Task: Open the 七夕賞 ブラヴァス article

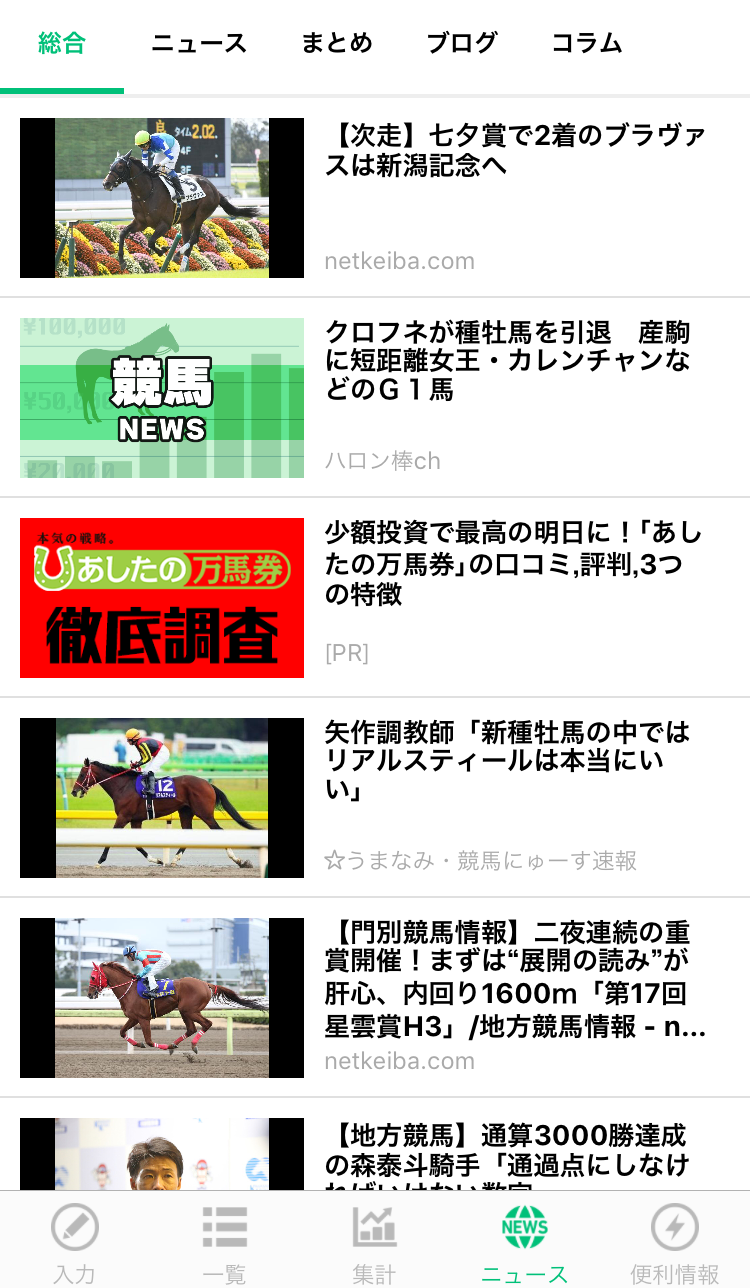Action: point(515,151)
